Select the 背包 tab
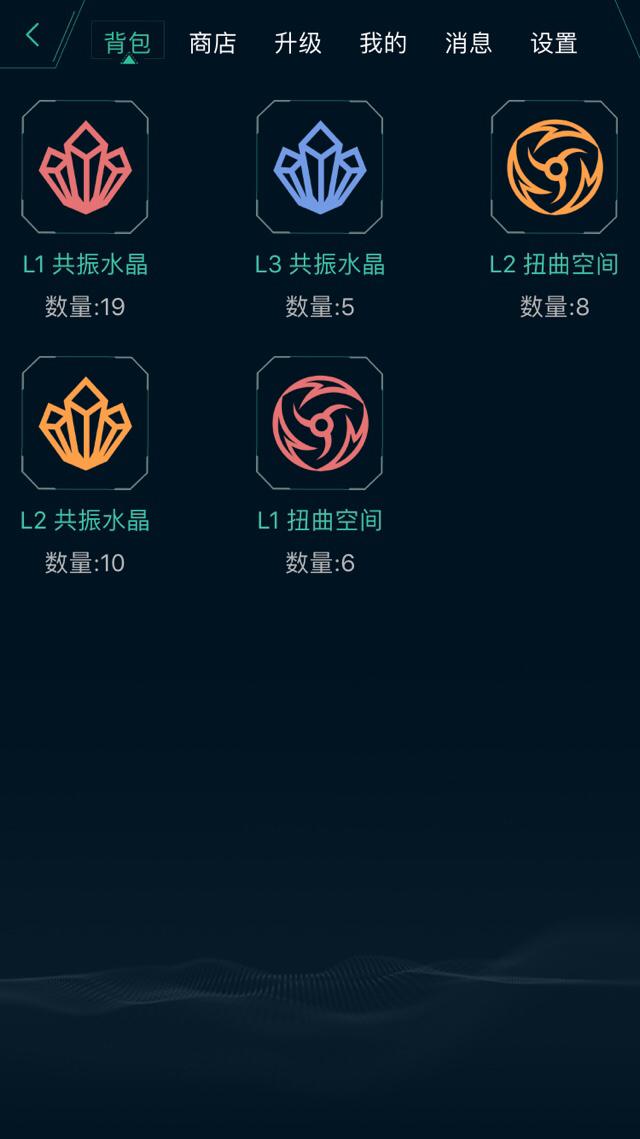640x1139 pixels. [x=127, y=42]
